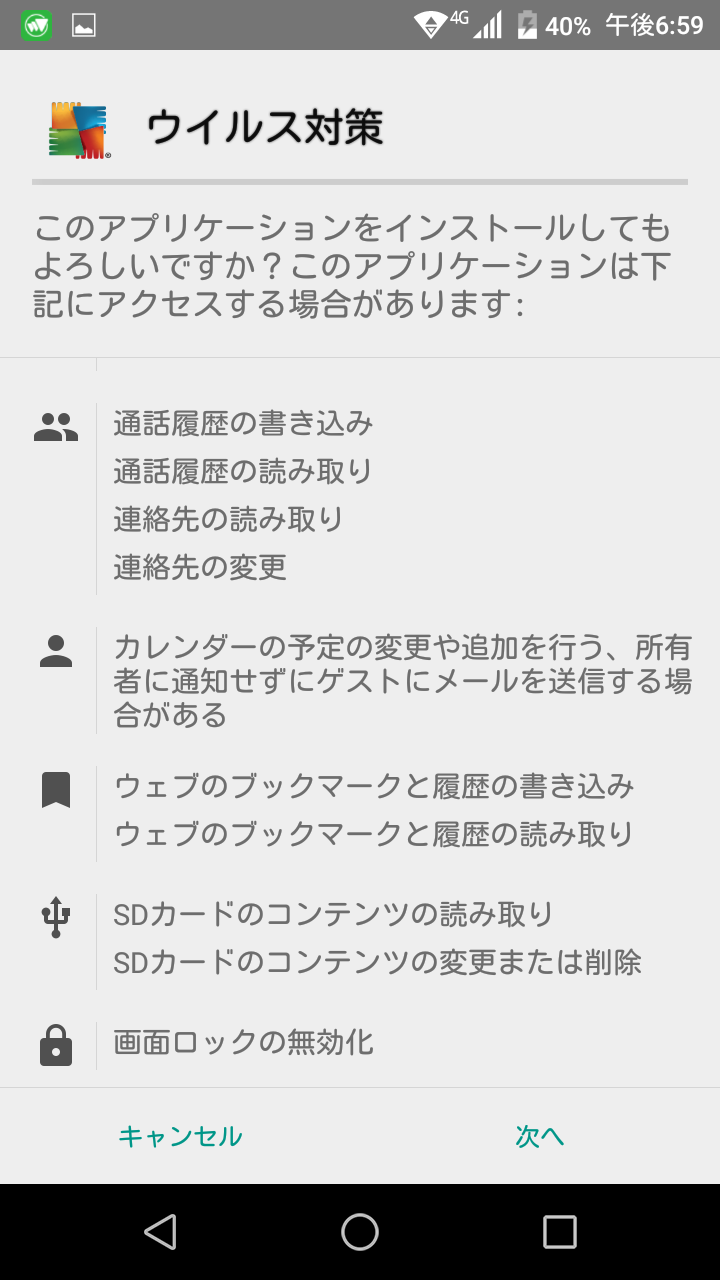Tap キャンセル to cancel the installation

pos(180,1136)
